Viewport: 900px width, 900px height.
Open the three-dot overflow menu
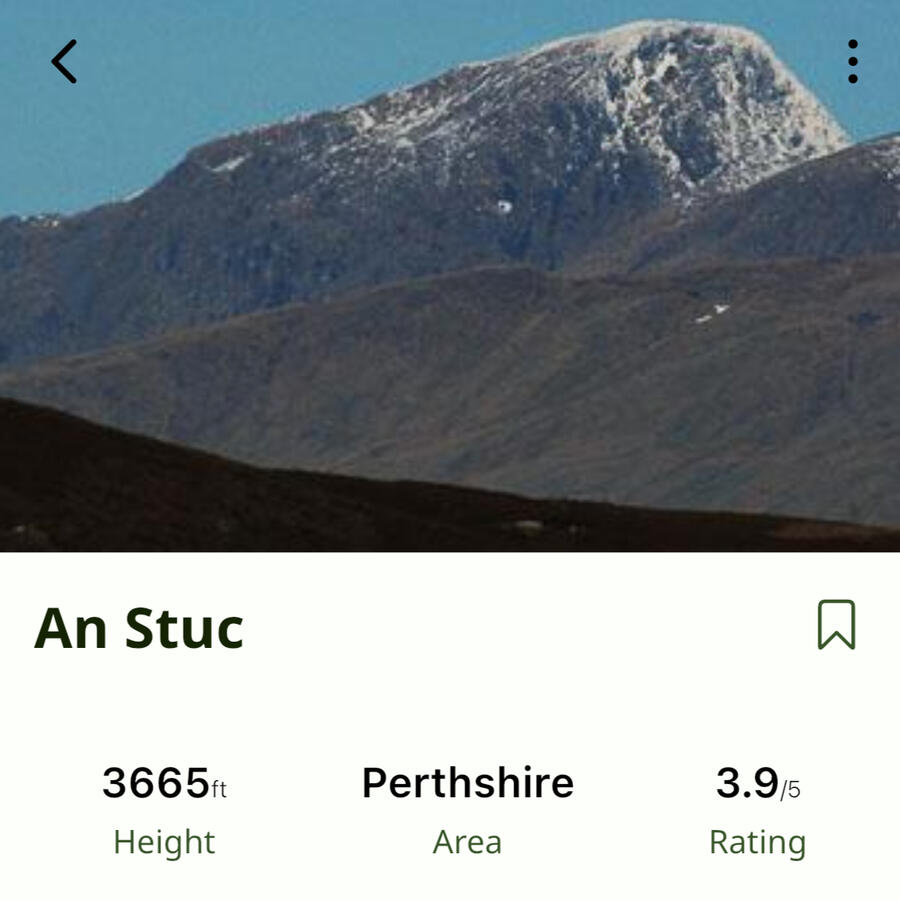click(x=852, y=62)
